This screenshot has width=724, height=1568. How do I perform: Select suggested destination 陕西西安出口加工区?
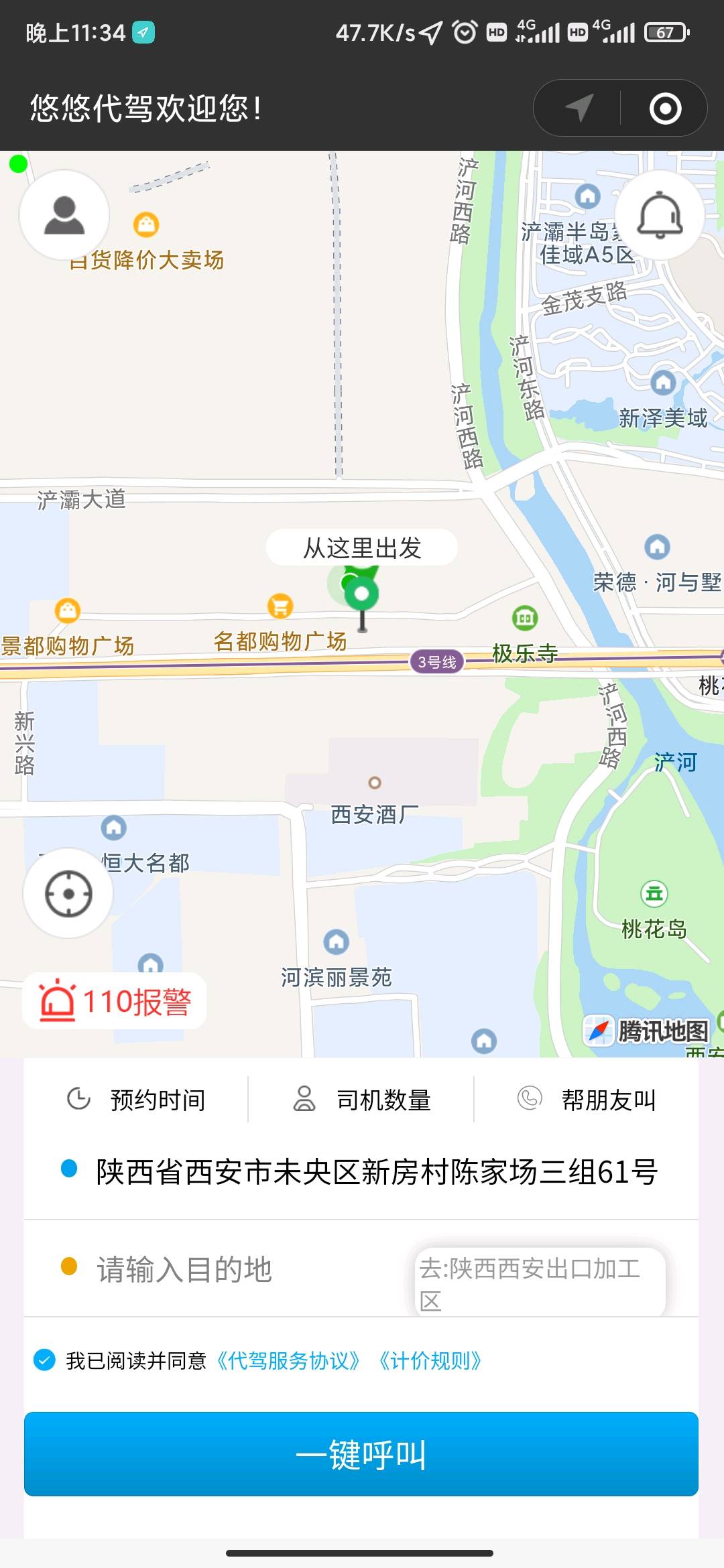[540, 1283]
